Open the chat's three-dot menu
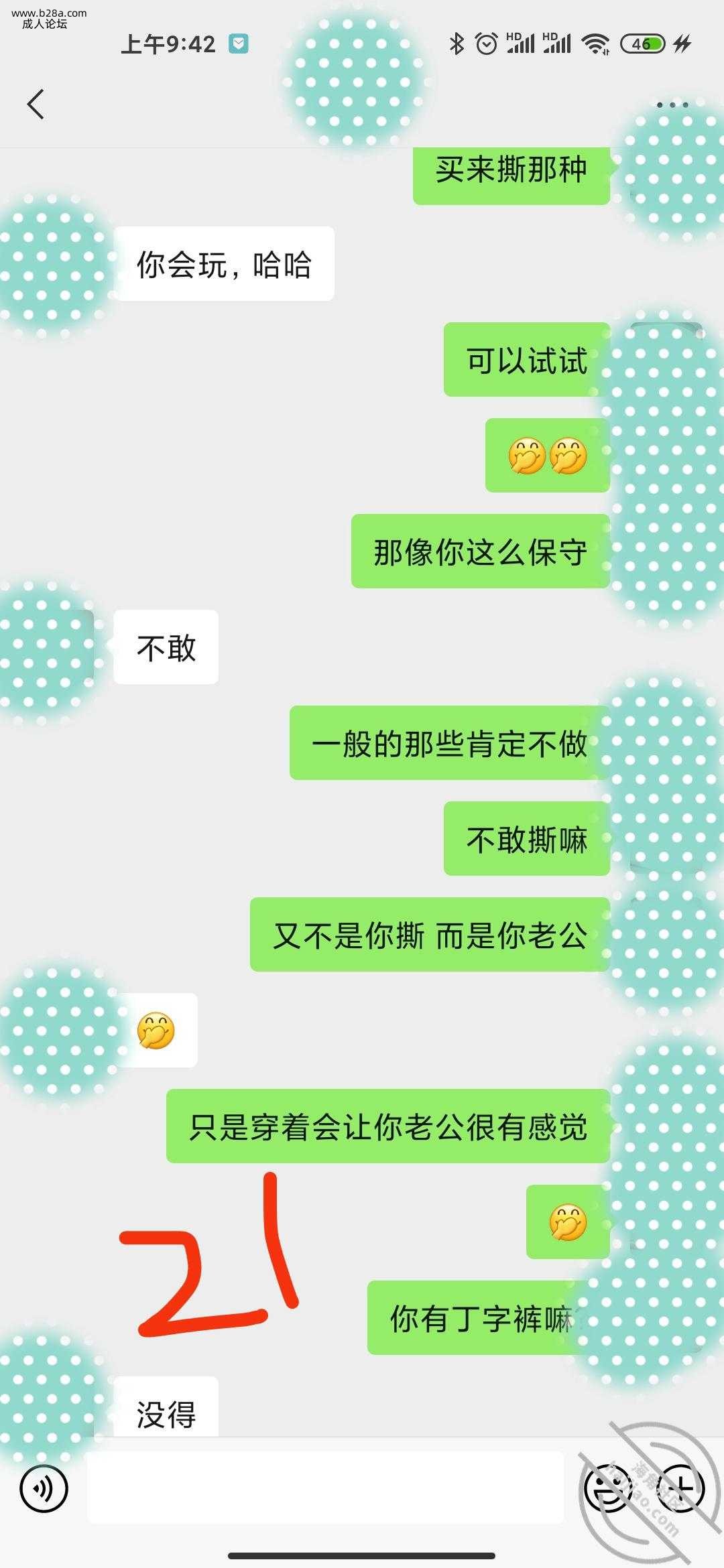The image size is (724, 1568). point(672,105)
